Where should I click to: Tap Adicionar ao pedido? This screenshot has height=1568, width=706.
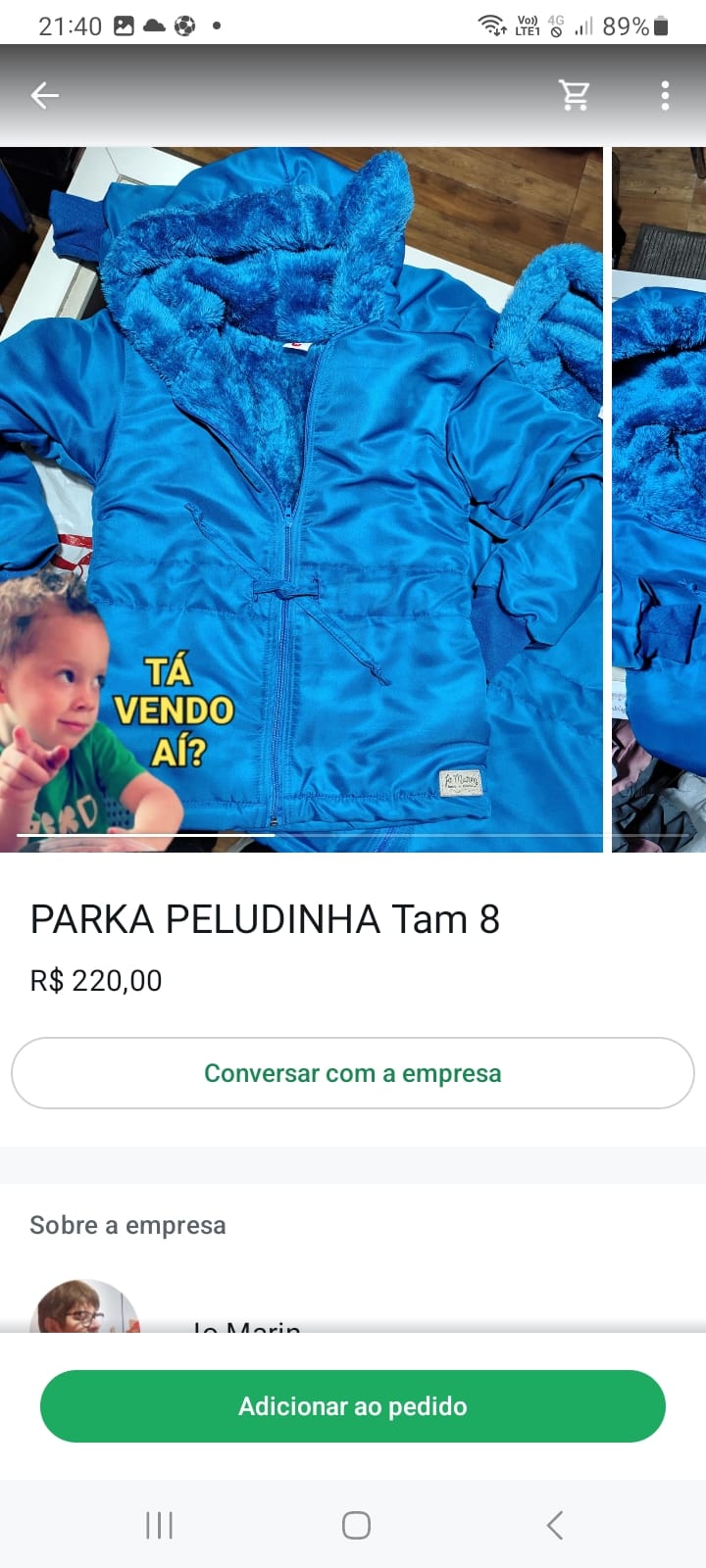[353, 1406]
